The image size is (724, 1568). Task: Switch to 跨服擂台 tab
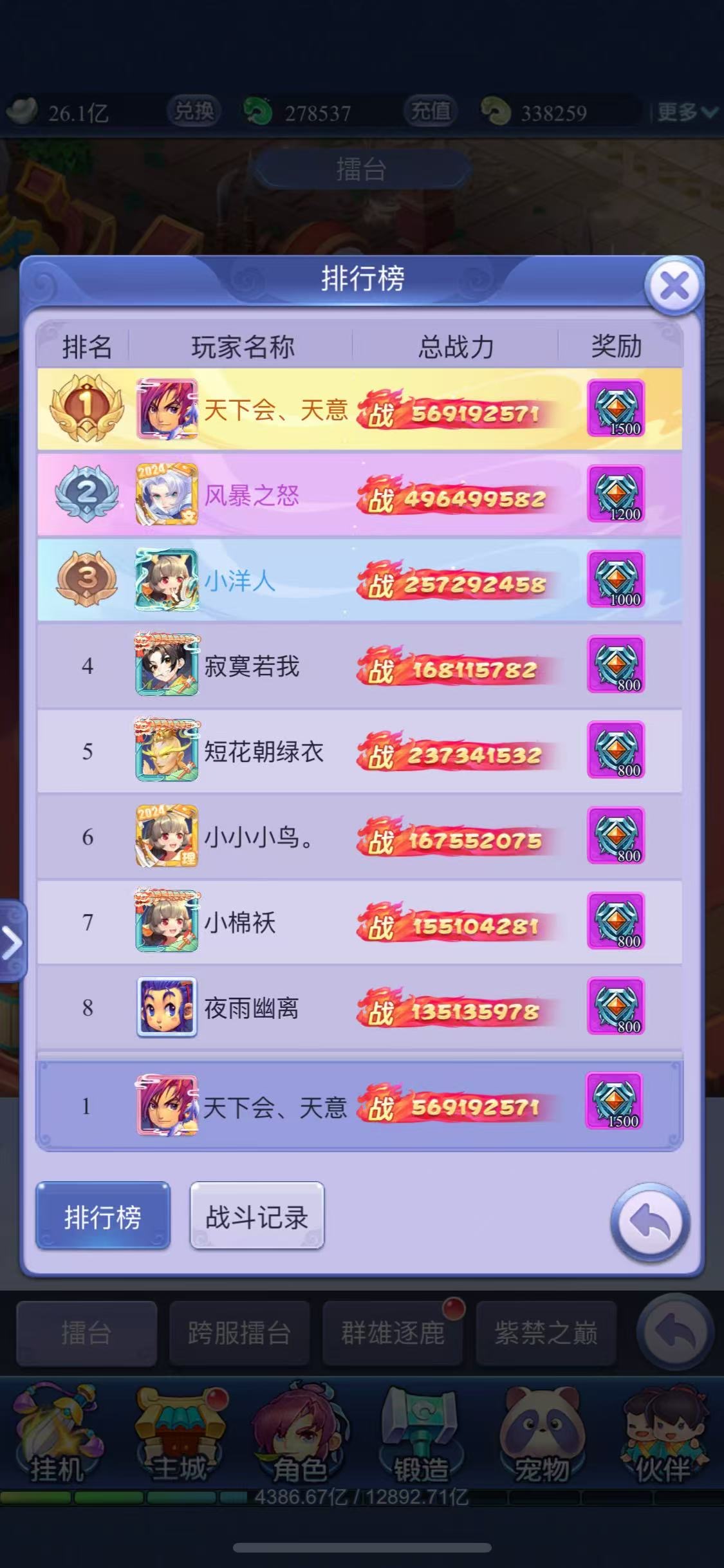pos(239,1333)
